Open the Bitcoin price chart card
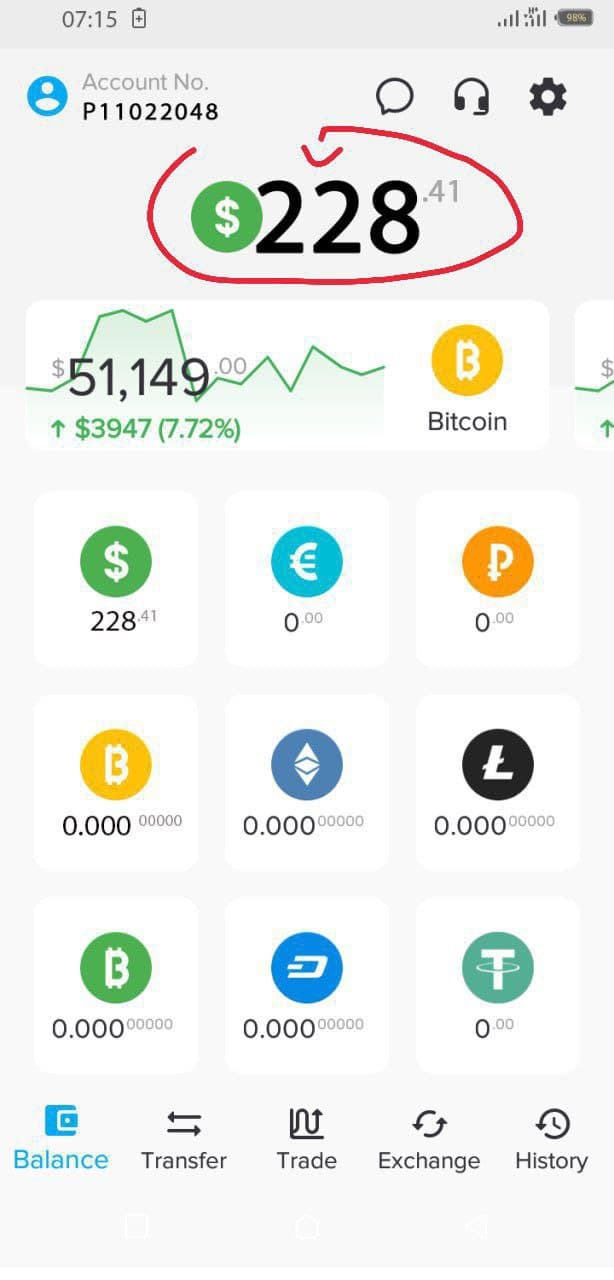The image size is (614, 1280). [x=287, y=376]
